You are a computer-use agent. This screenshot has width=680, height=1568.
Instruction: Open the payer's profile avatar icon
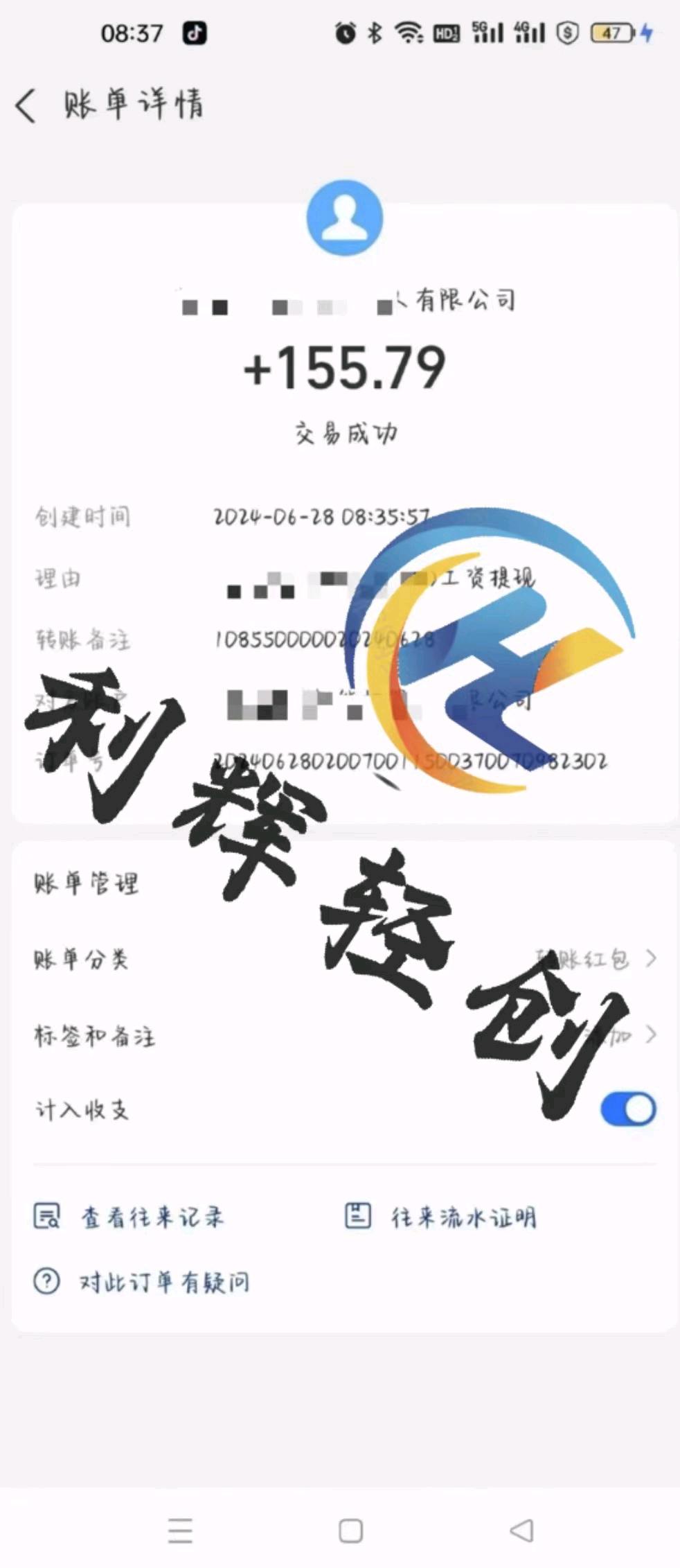tap(344, 217)
